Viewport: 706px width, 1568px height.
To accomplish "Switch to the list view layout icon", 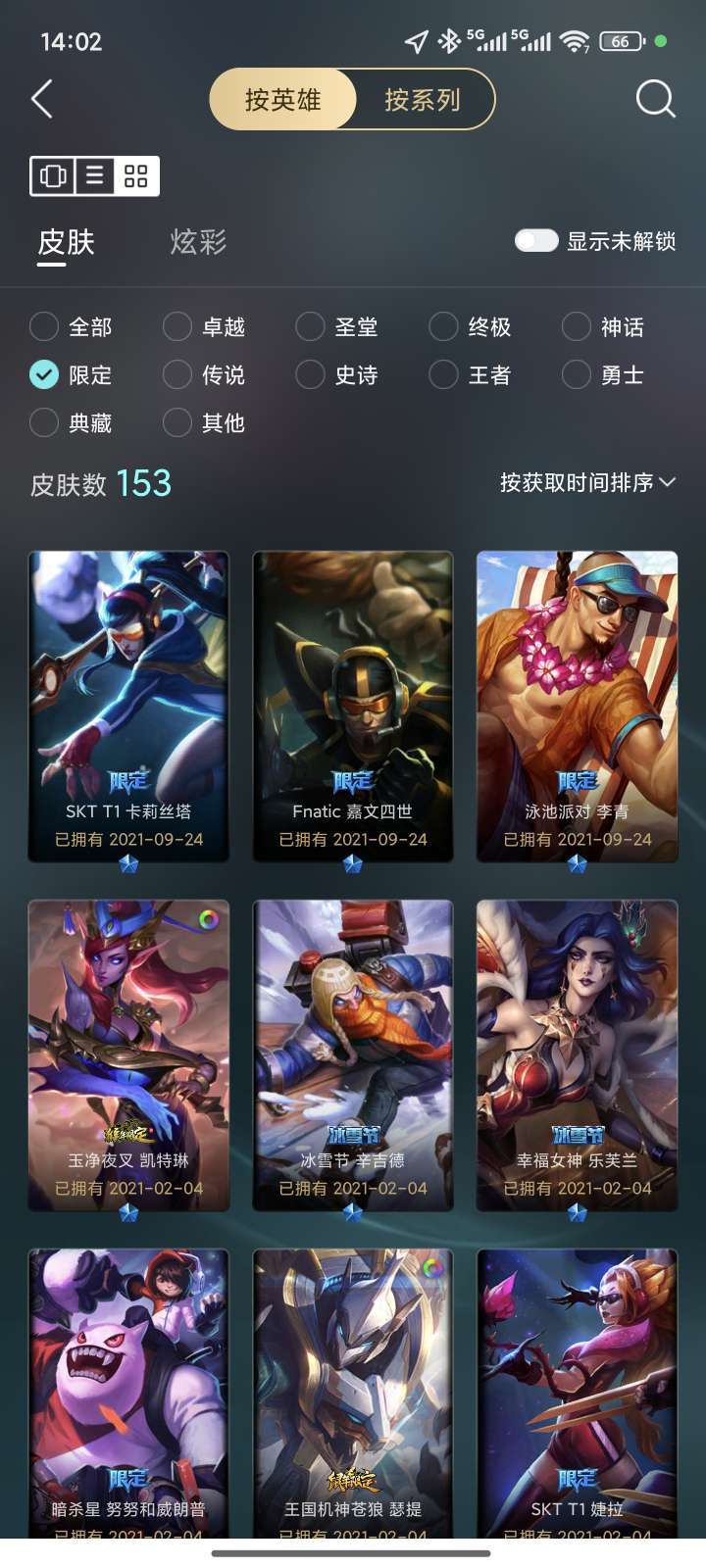I will [94, 176].
